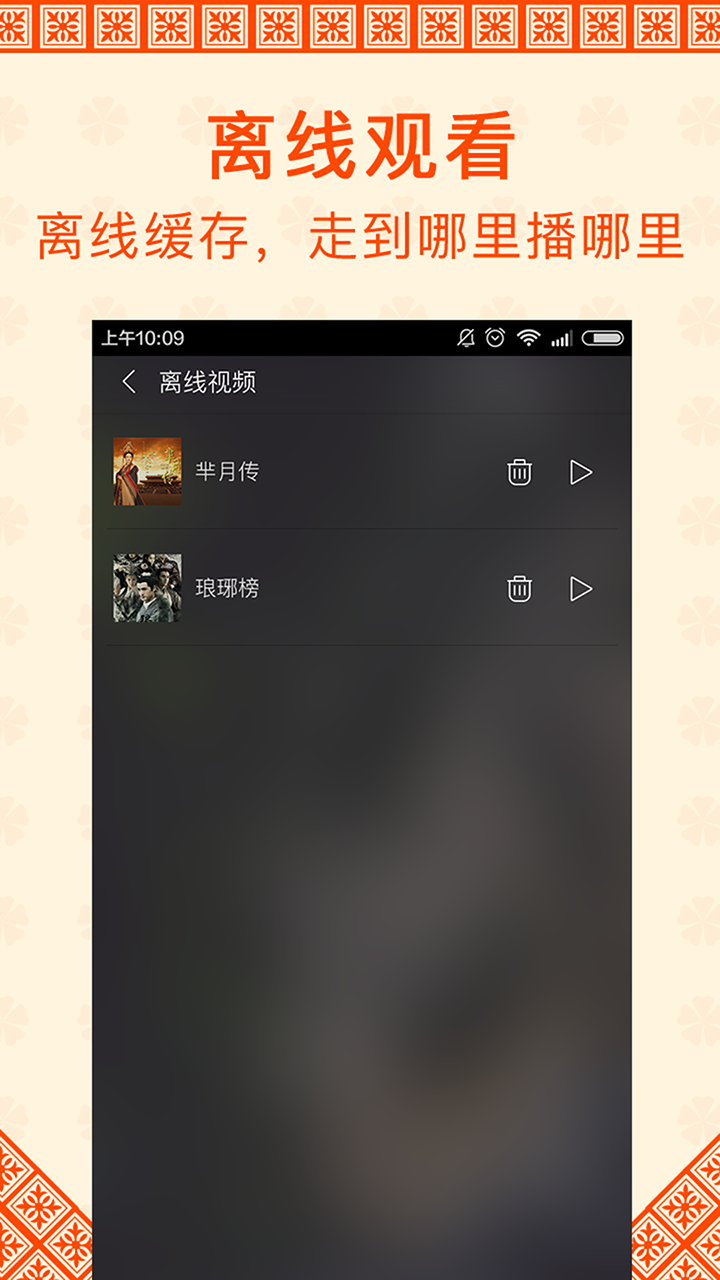Click the battery indicator in the status bar
This screenshot has height=1280, width=720.
(603, 339)
